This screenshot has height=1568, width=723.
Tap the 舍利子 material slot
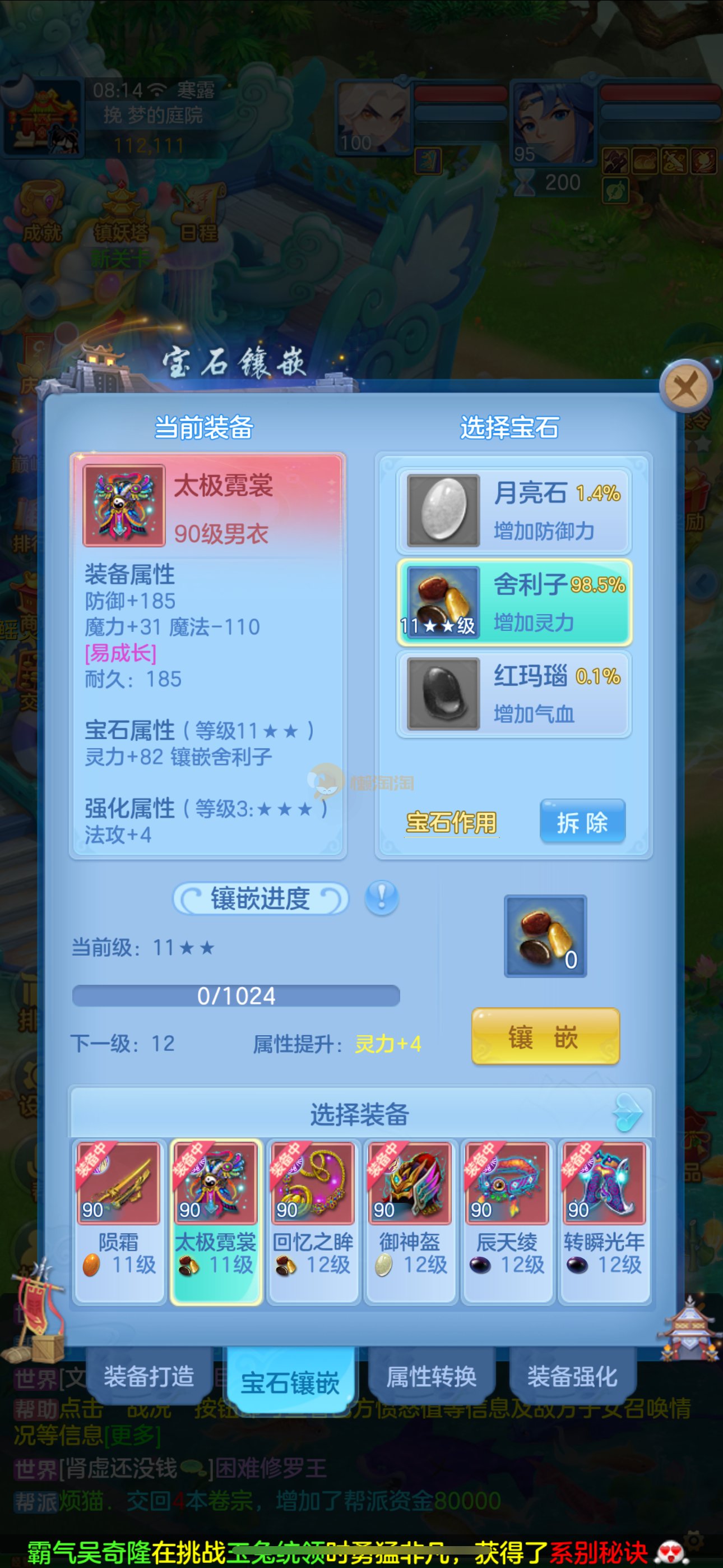545,935
